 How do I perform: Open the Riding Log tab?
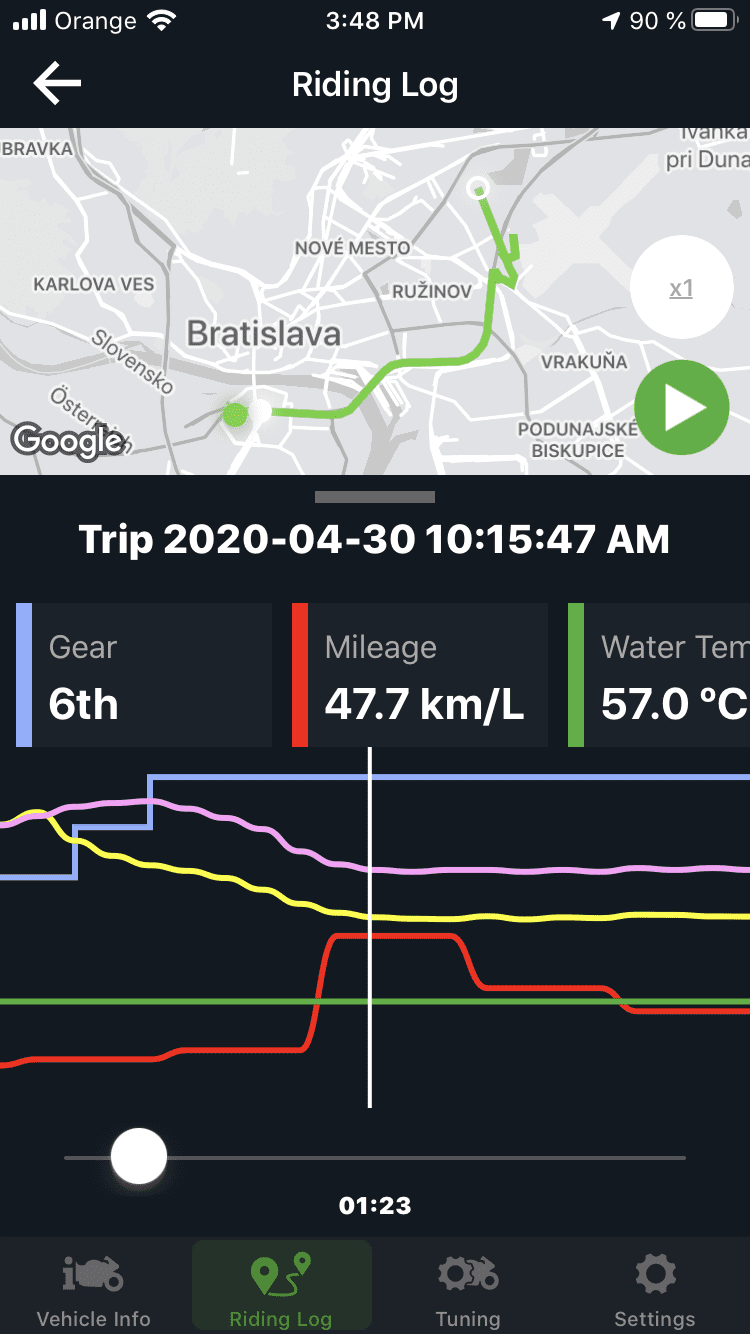[281, 1290]
